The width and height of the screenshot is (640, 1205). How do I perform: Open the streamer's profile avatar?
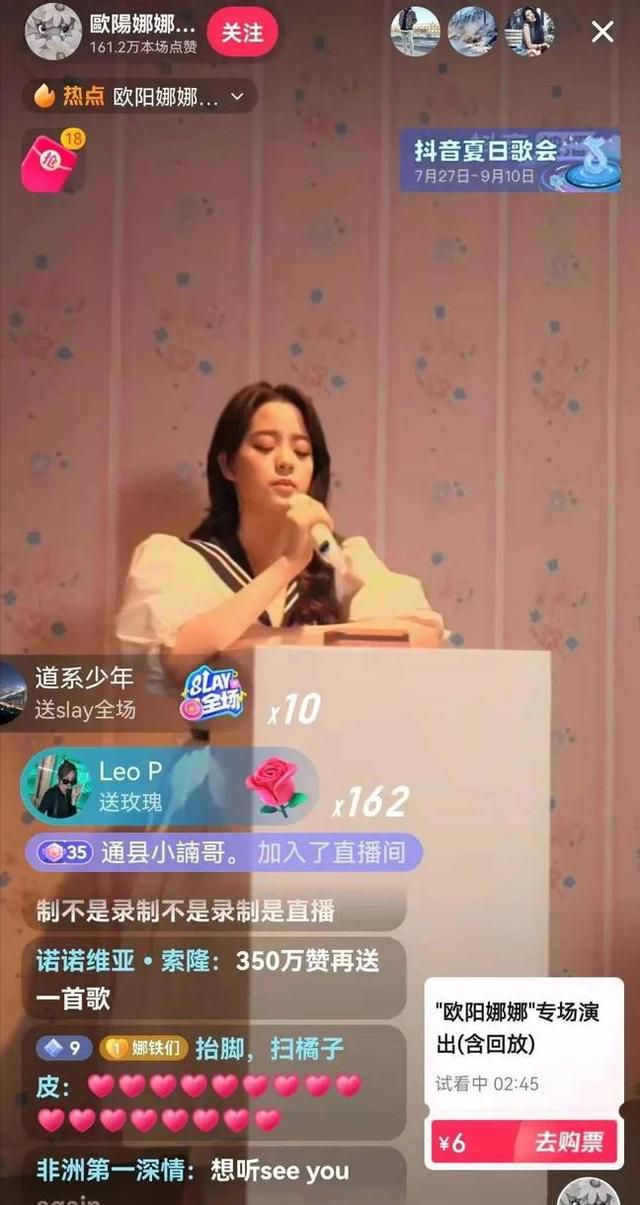tap(53, 31)
